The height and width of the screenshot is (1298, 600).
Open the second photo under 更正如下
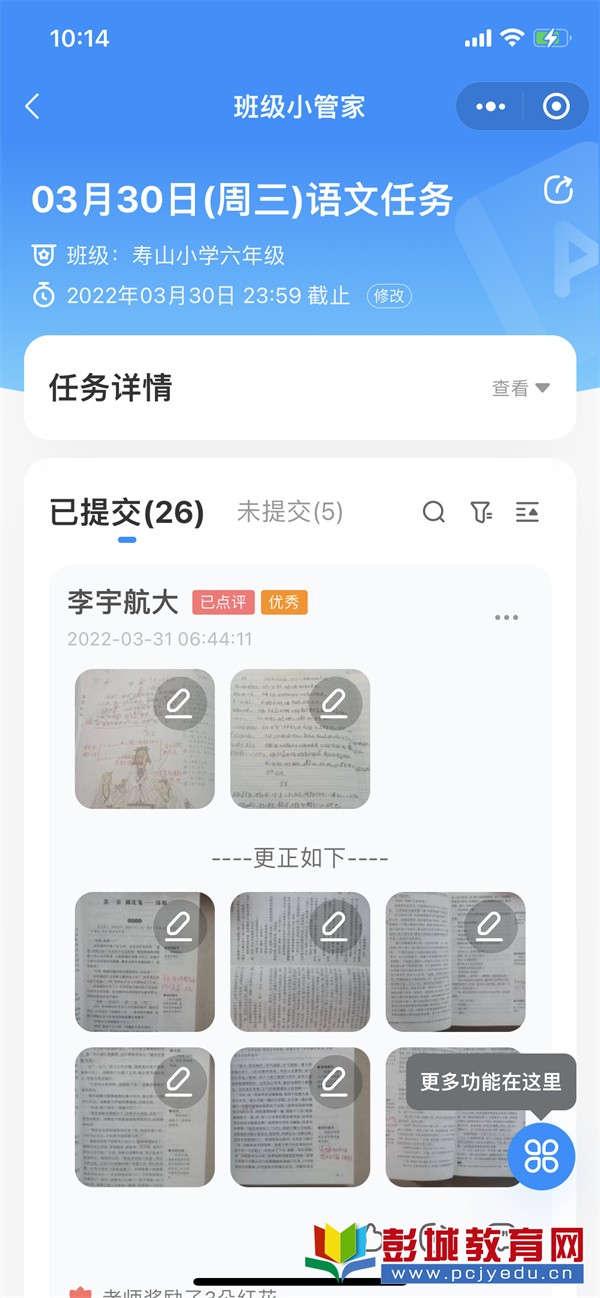300,961
